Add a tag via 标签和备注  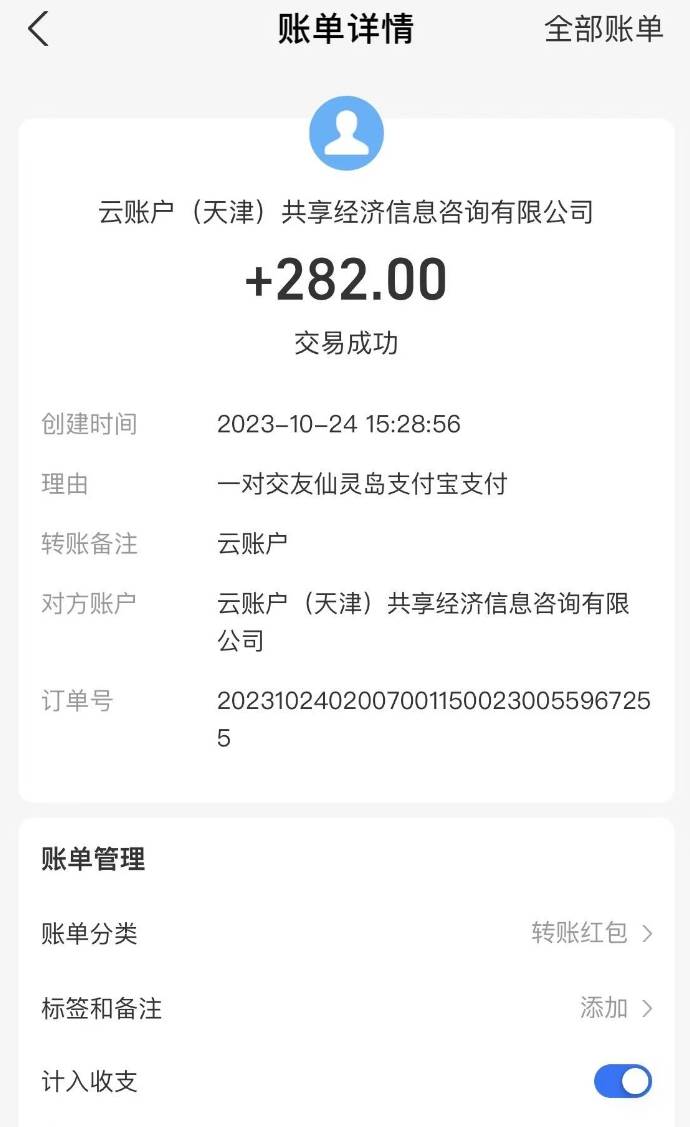(x=614, y=1008)
